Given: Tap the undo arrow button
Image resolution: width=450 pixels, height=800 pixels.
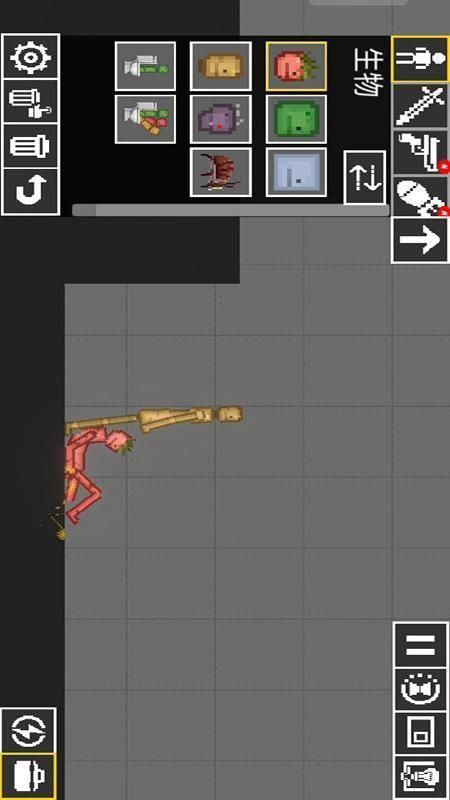Looking at the screenshot, I should (x=31, y=191).
